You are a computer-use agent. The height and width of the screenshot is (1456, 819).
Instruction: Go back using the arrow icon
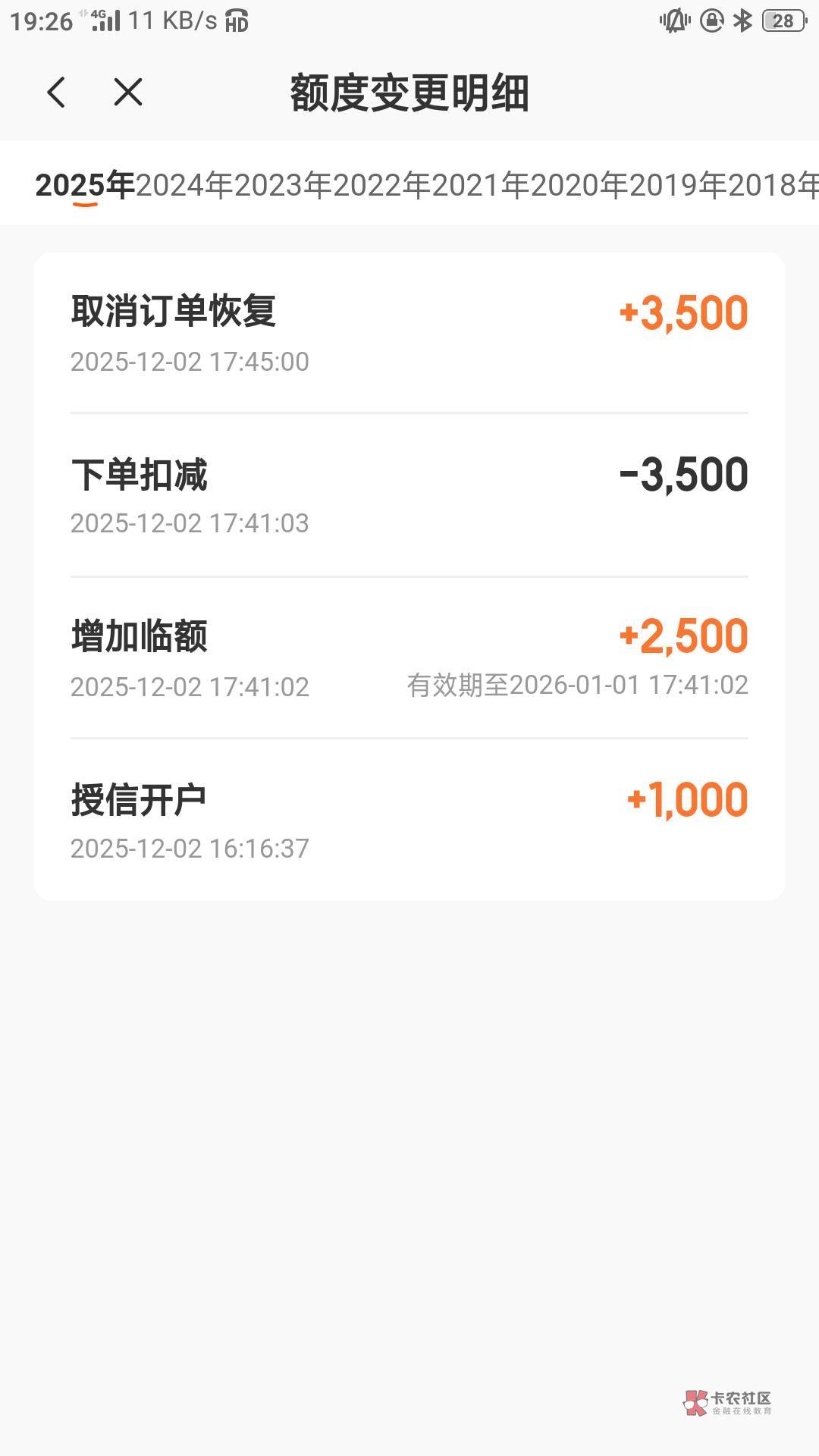click(x=56, y=93)
